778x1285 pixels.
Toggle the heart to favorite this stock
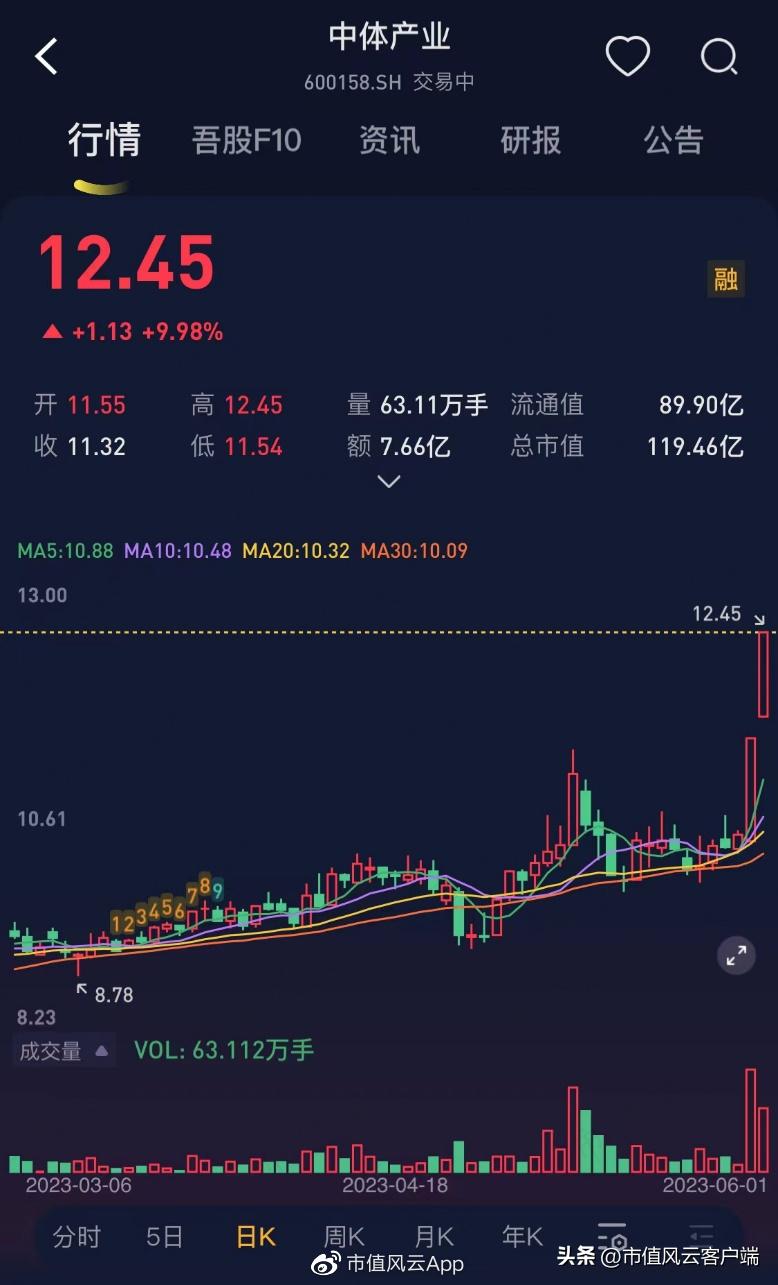628,57
